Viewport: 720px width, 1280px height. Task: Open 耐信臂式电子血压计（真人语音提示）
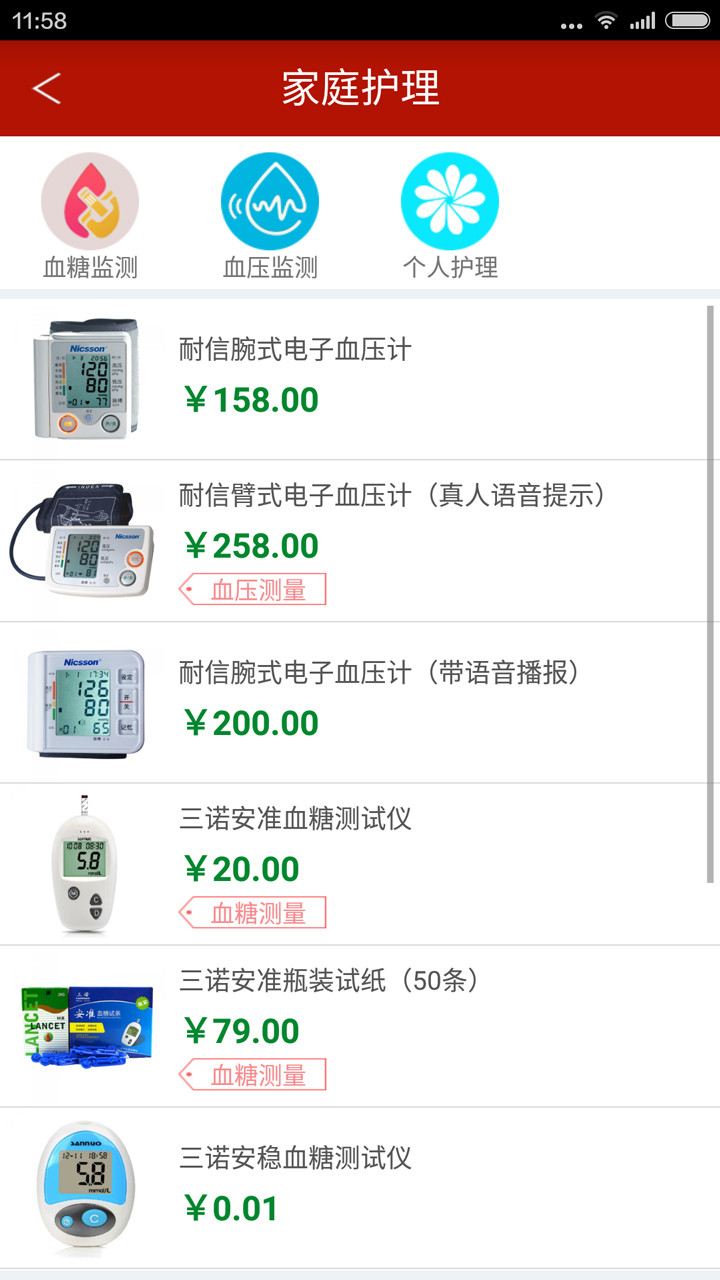(x=392, y=540)
